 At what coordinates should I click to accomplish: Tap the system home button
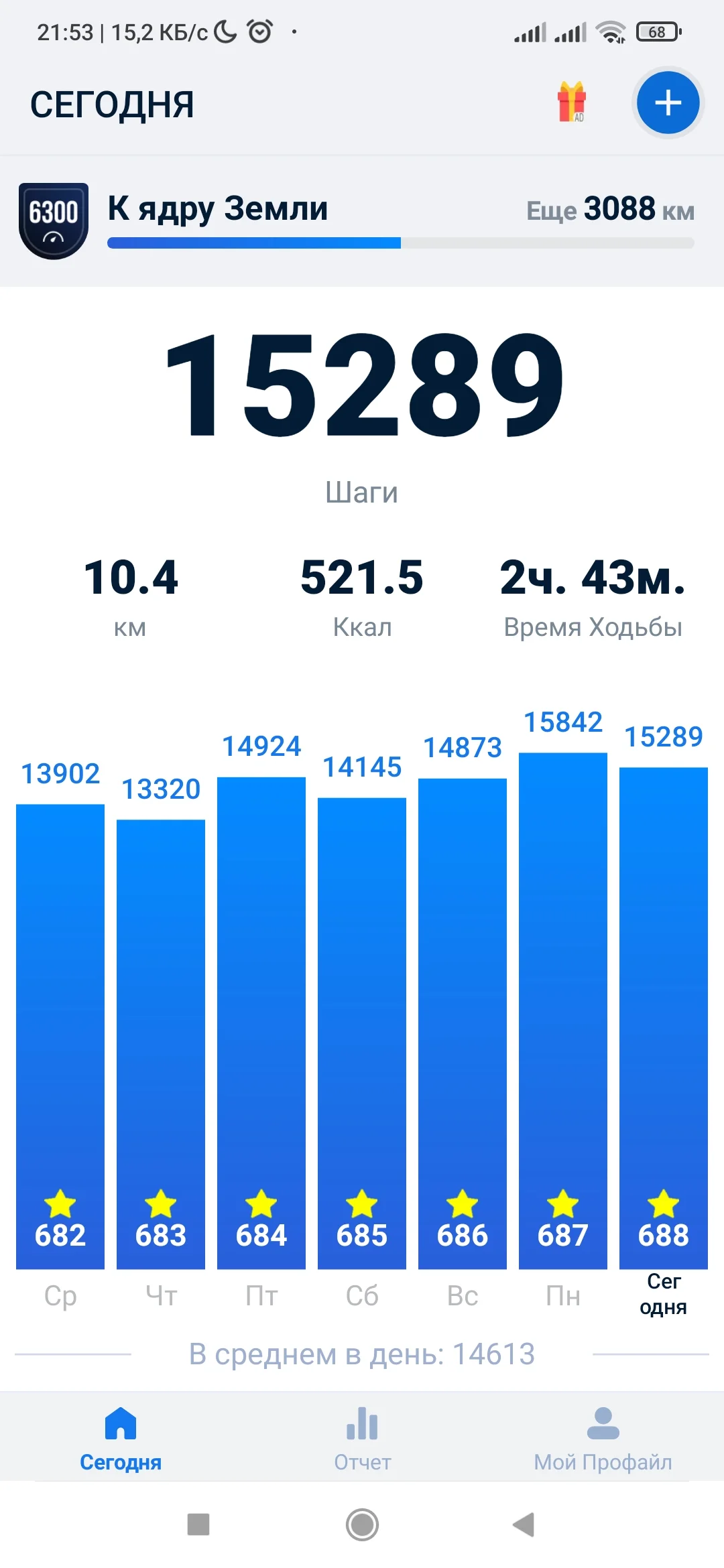(x=362, y=1524)
